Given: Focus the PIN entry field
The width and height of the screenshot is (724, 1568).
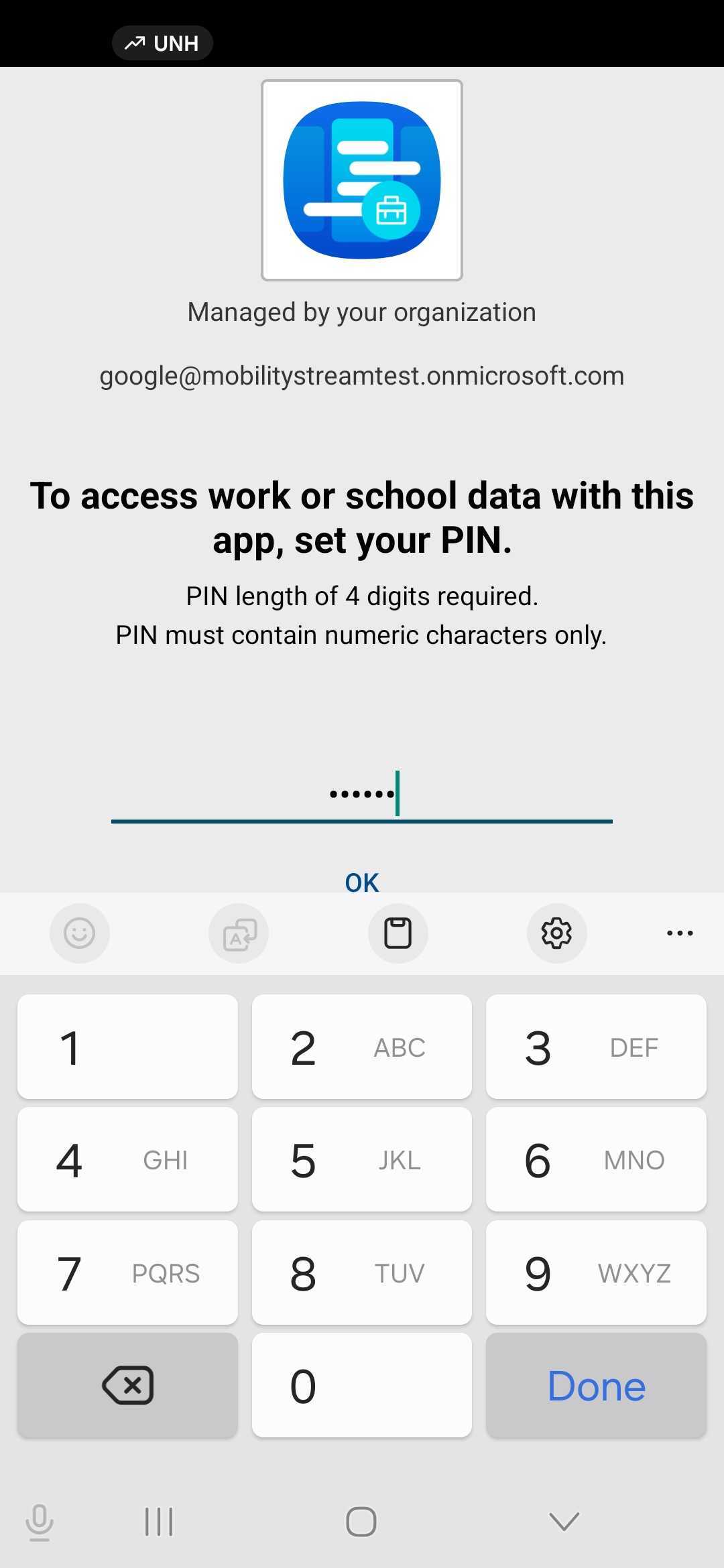Looking at the screenshot, I should point(362,795).
